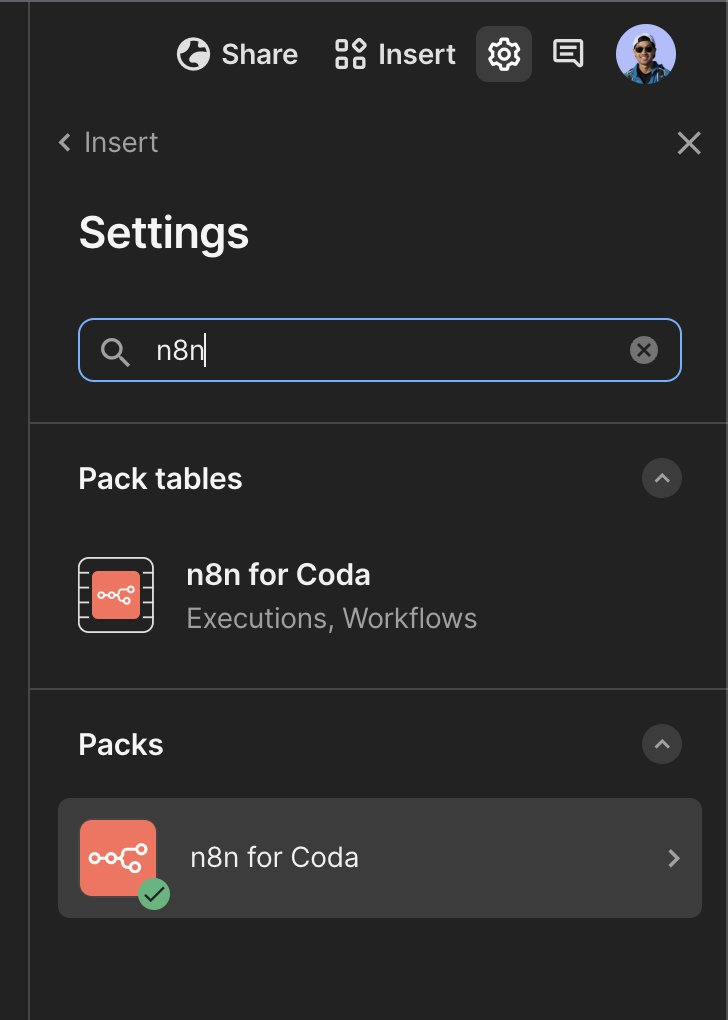Focus the n8n search field
Screen dimensions: 728x1020
pos(380,350)
